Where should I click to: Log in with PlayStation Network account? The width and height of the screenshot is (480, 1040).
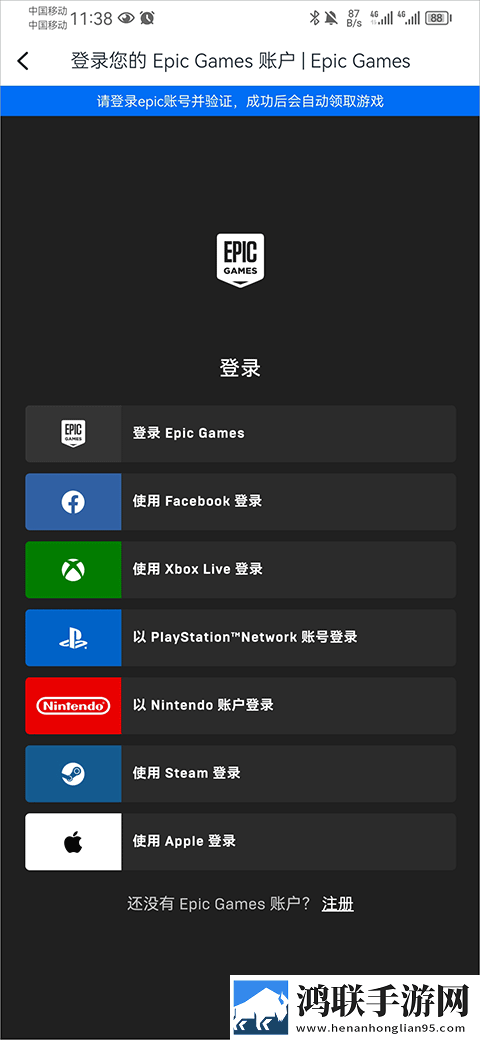(241, 637)
